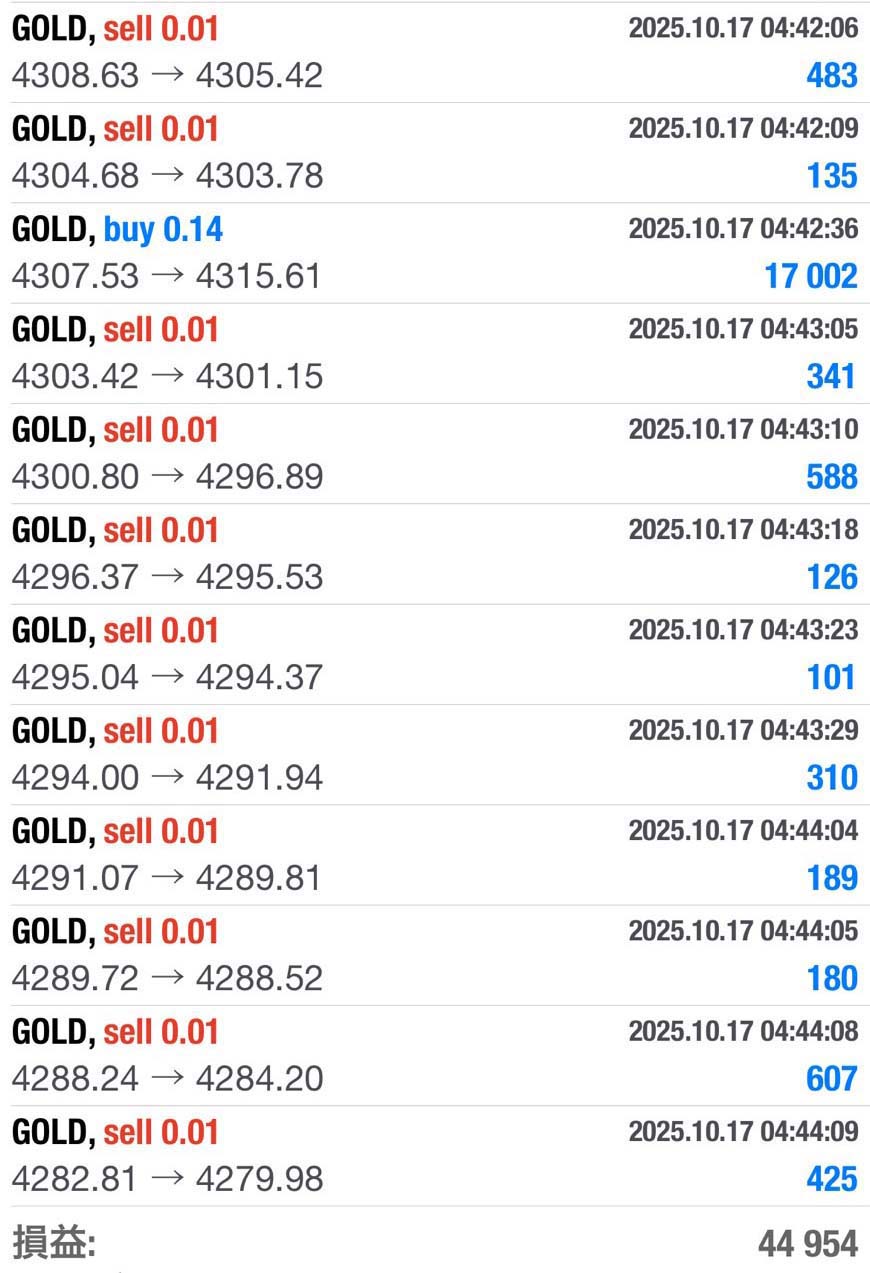Expand the GOLD sell trade closed at 04:42:06
The width and height of the screenshot is (870, 1273).
434,52
